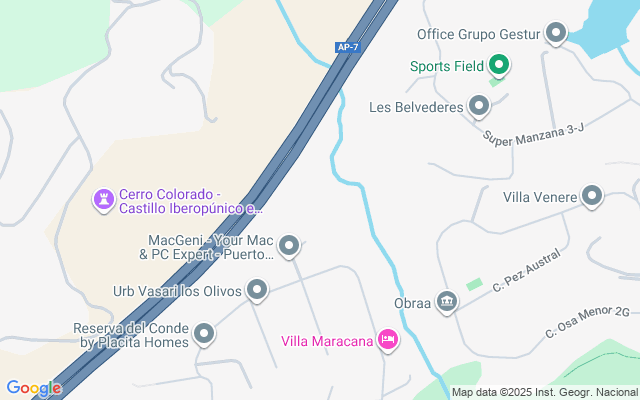Tap the Les Belvederes place pin
The width and height of the screenshot is (640, 400).
(x=479, y=106)
